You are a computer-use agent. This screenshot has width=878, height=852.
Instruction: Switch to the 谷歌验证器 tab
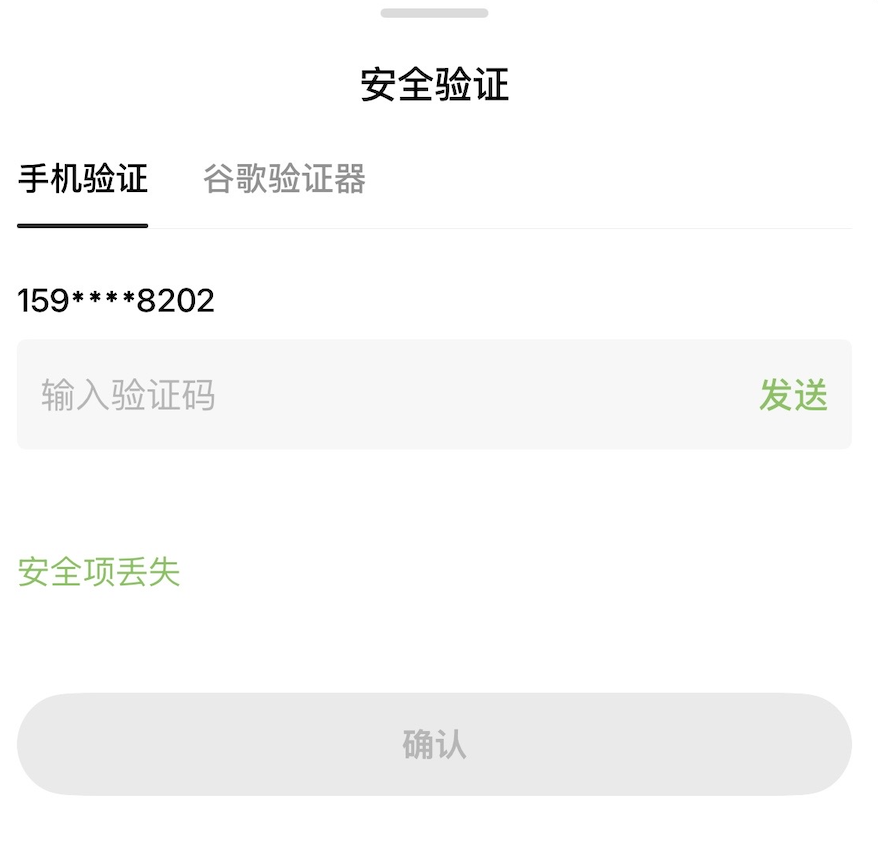click(284, 180)
